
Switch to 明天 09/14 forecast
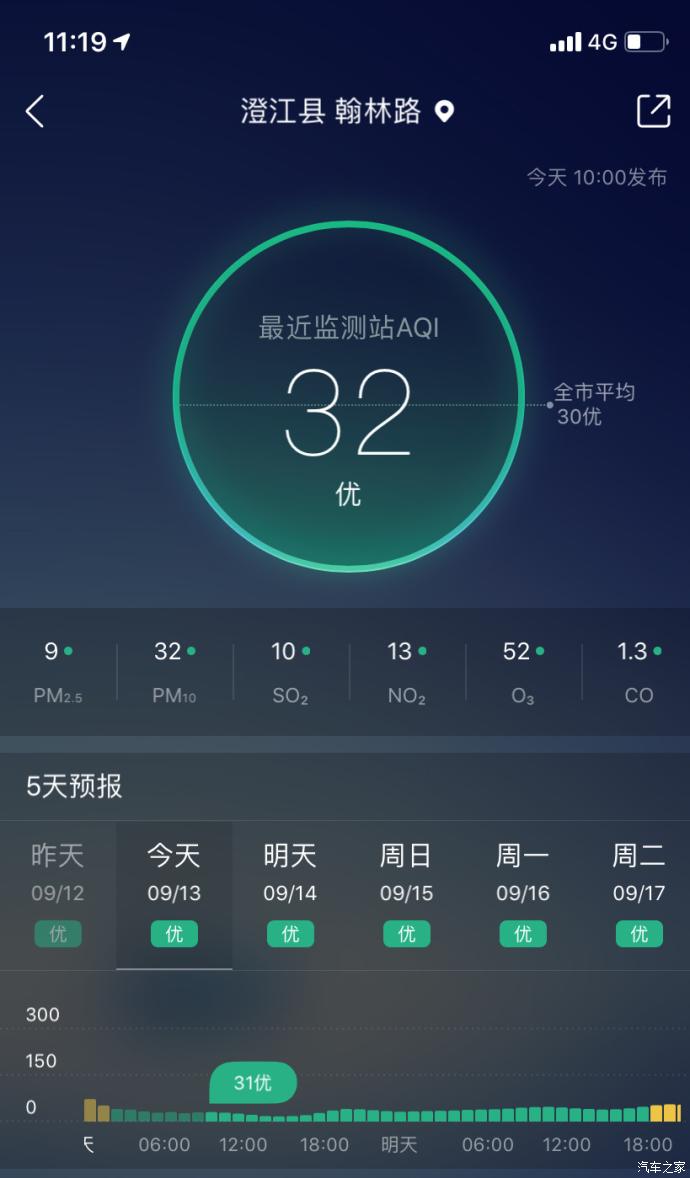coord(290,894)
